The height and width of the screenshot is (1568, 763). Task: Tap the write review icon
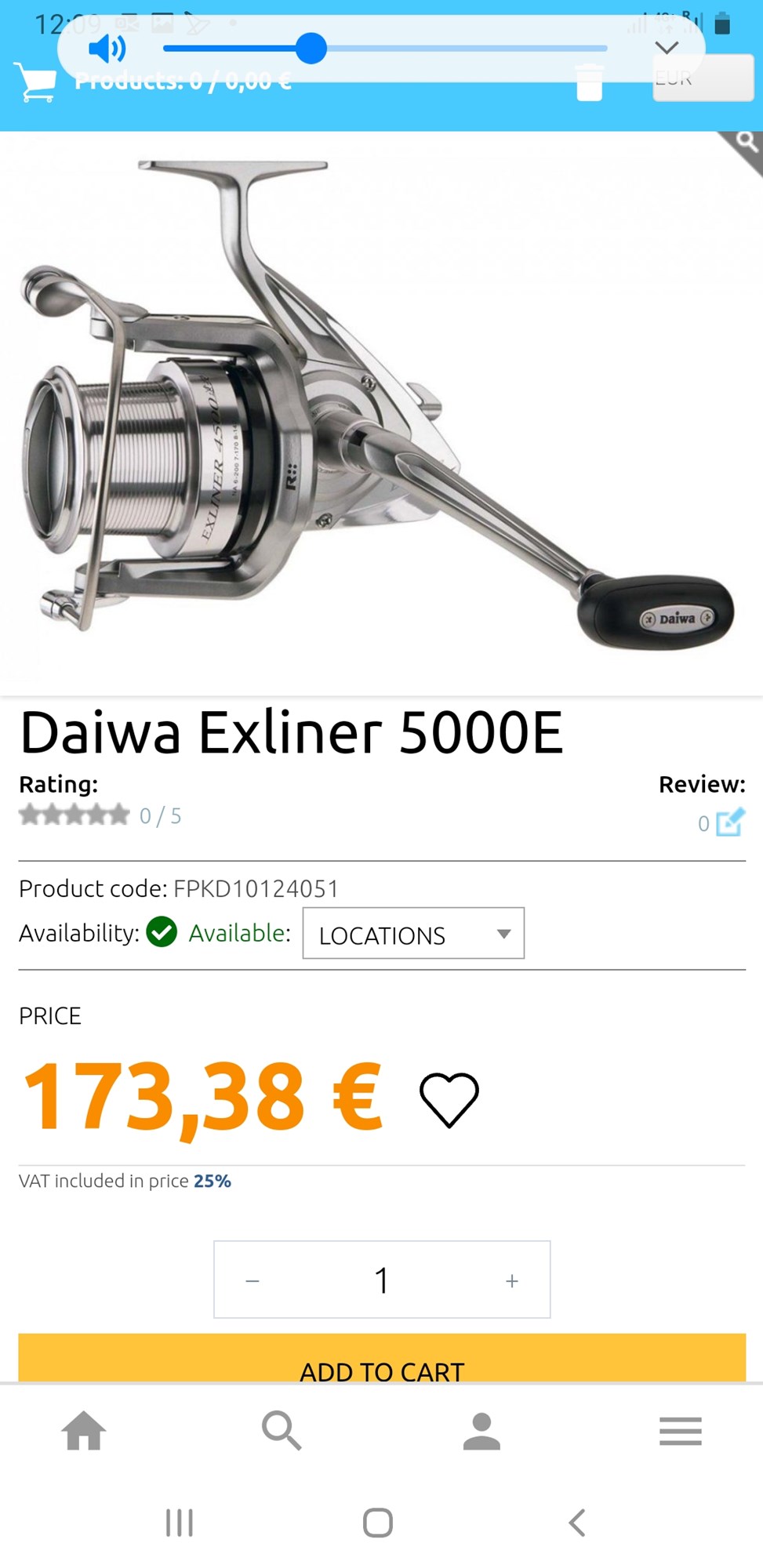pos(731,823)
